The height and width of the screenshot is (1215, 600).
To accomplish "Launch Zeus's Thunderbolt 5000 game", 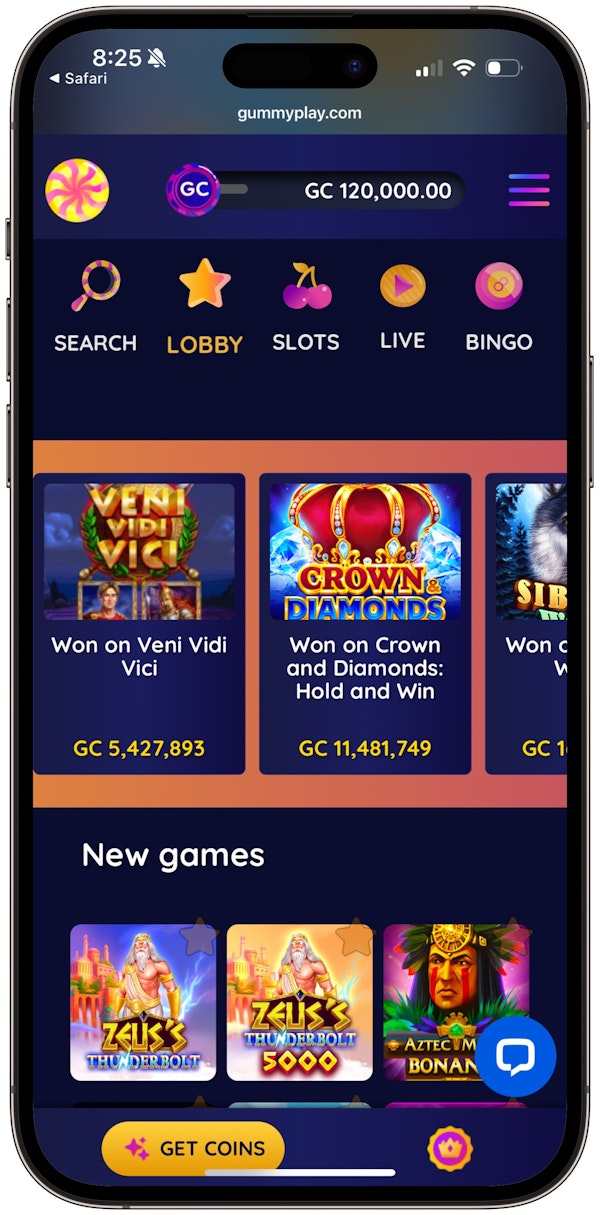I will click(299, 1010).
